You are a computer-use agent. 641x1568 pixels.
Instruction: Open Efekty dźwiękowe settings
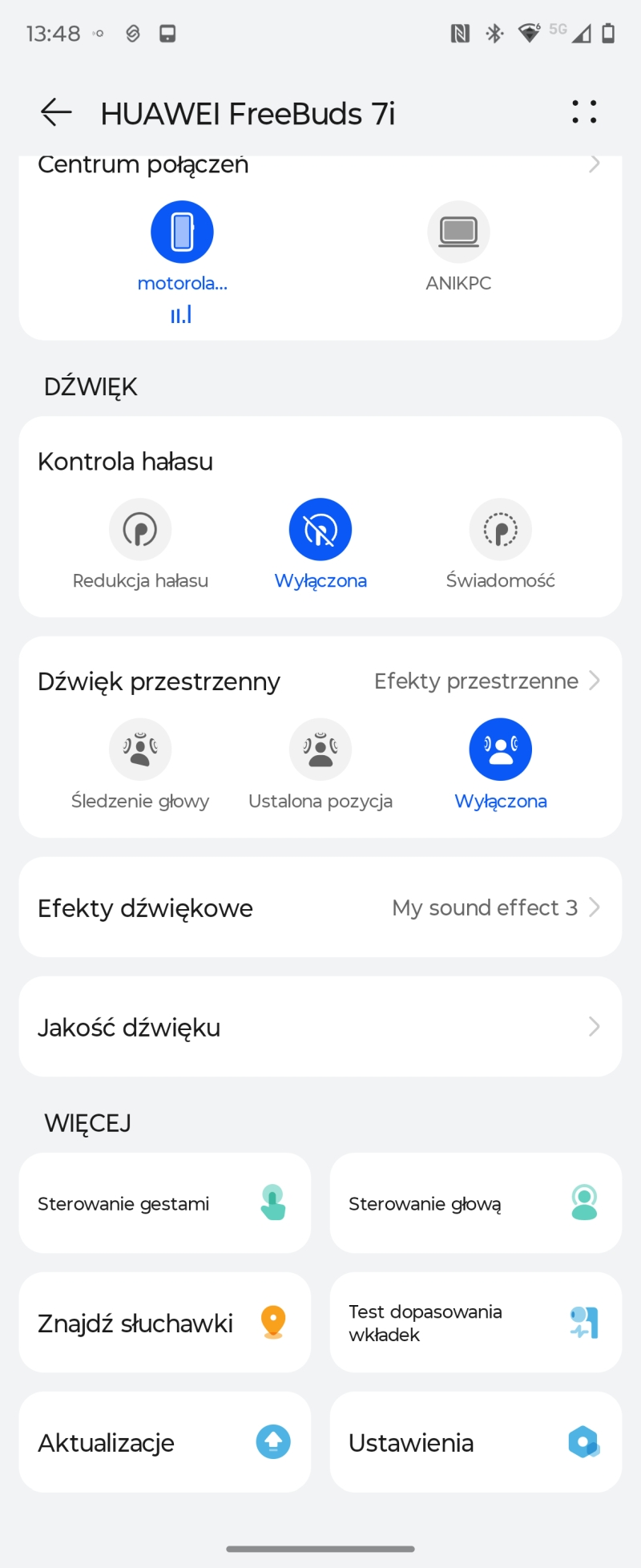320,907
